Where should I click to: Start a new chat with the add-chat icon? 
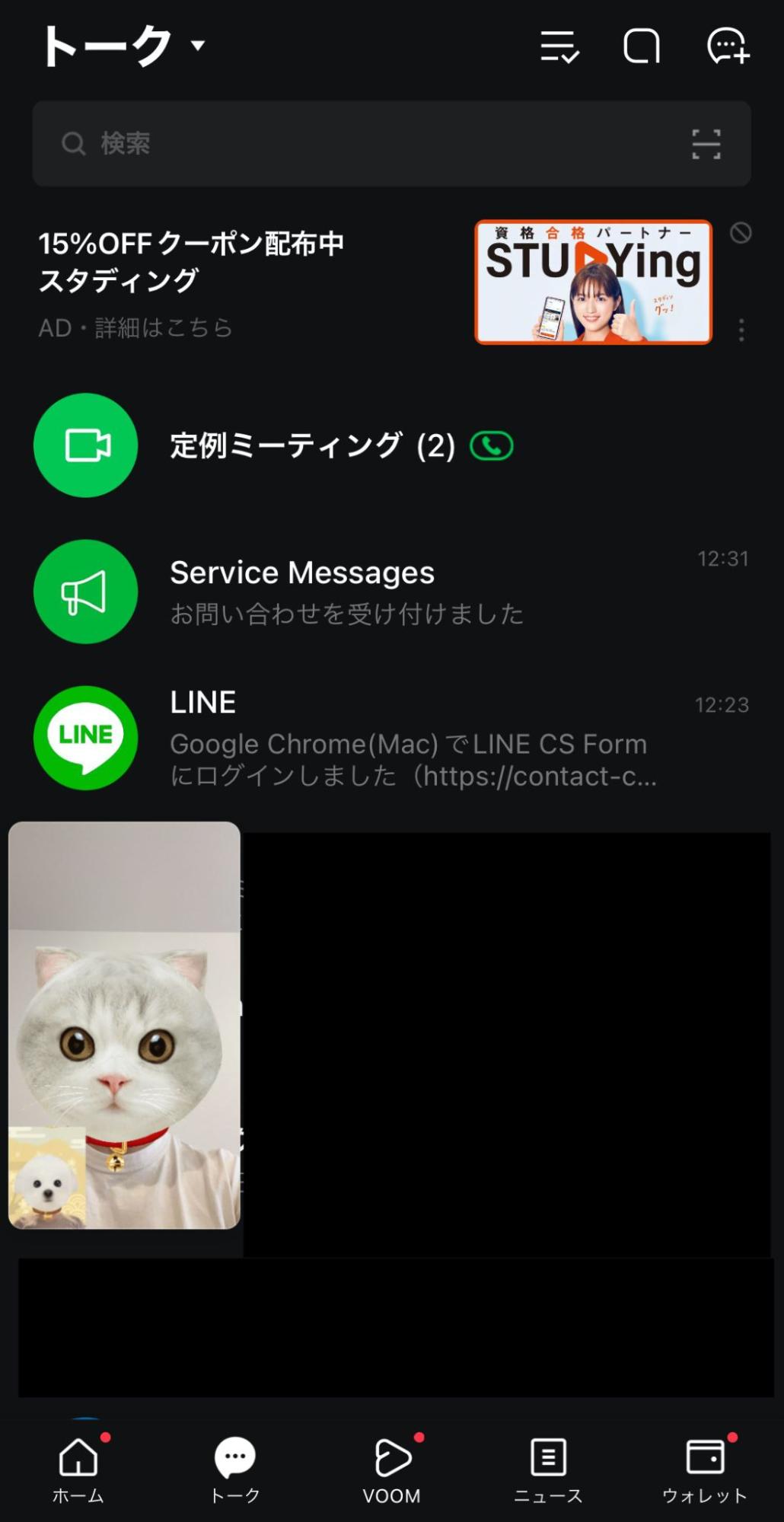[727, 47]
